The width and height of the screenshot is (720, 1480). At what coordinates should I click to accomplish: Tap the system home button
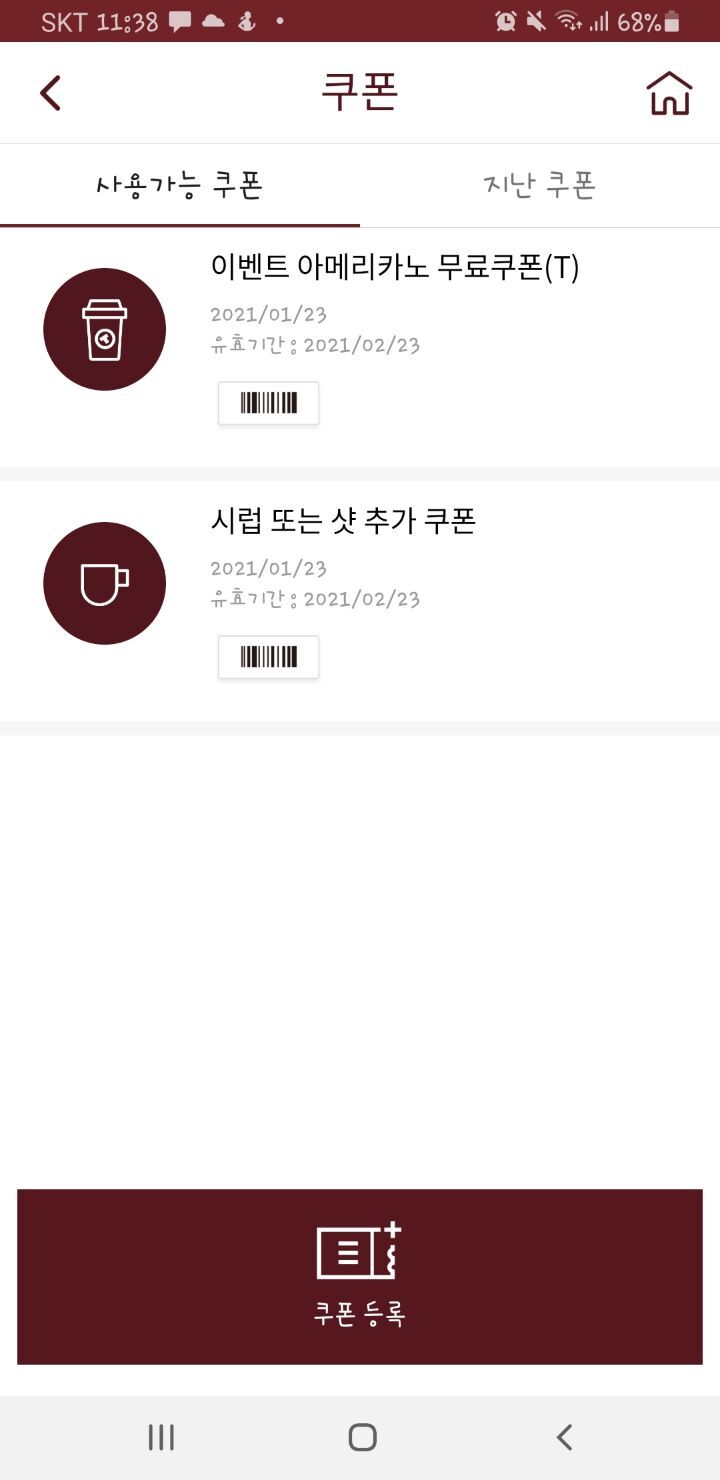tap(362, 1437)
